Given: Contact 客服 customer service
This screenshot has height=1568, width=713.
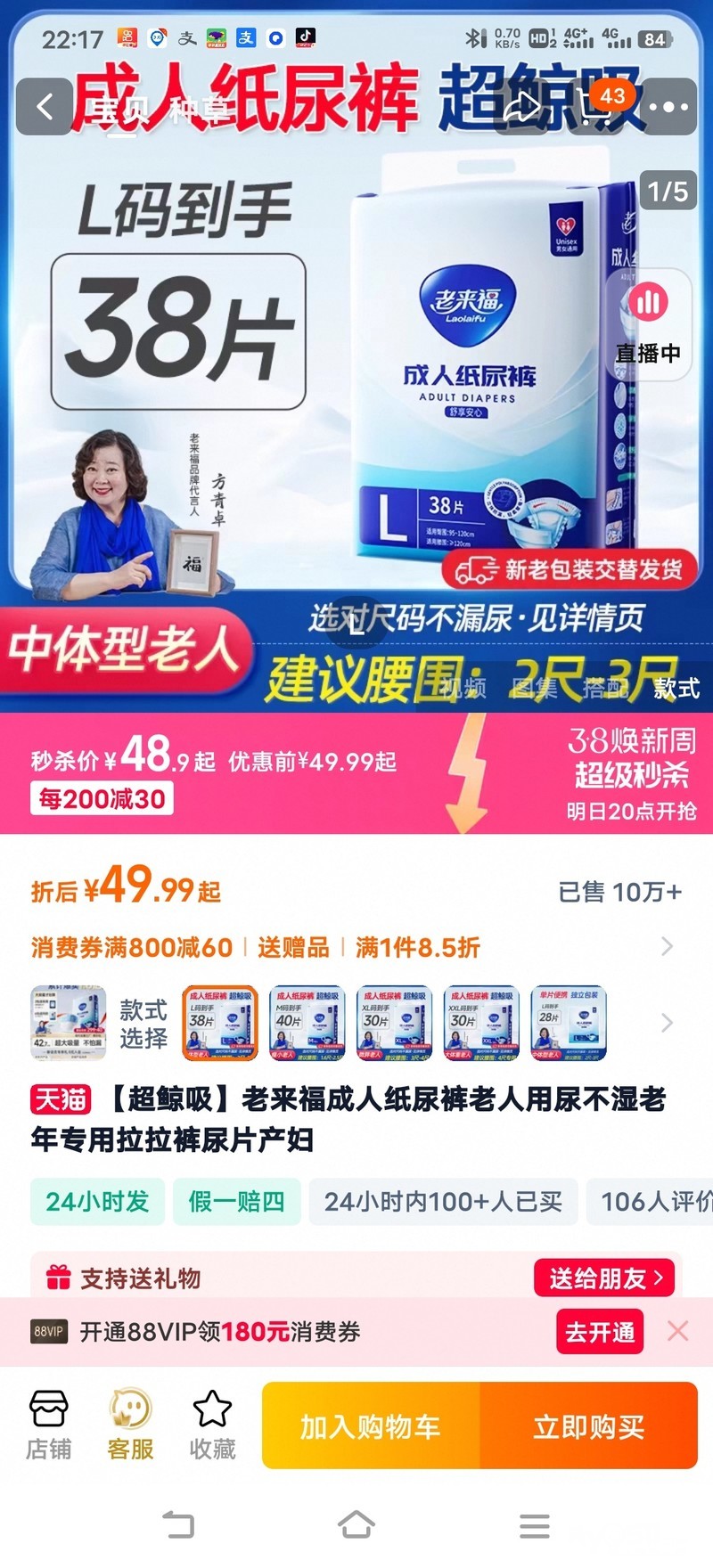Looking at the screenshot, I should click(130, 1425).
